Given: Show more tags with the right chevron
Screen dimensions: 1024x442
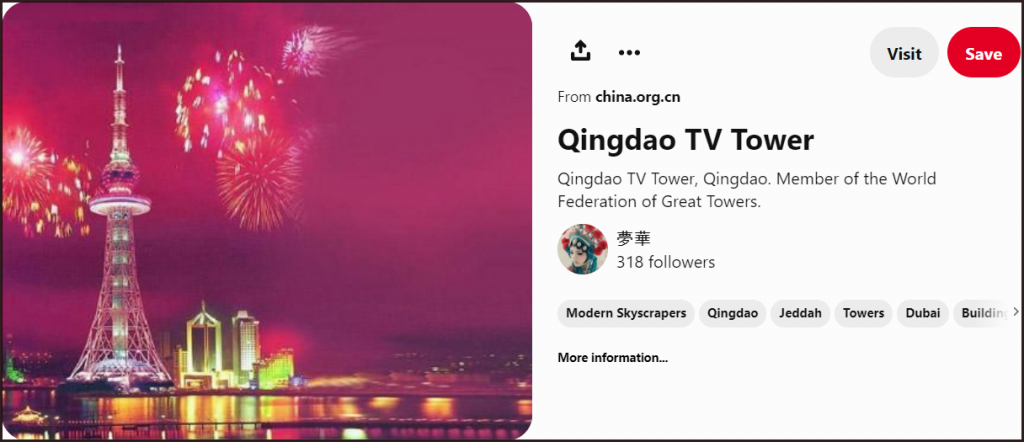Looking at the screenshot, I should pyautogui.click(x=1015, y=312).
